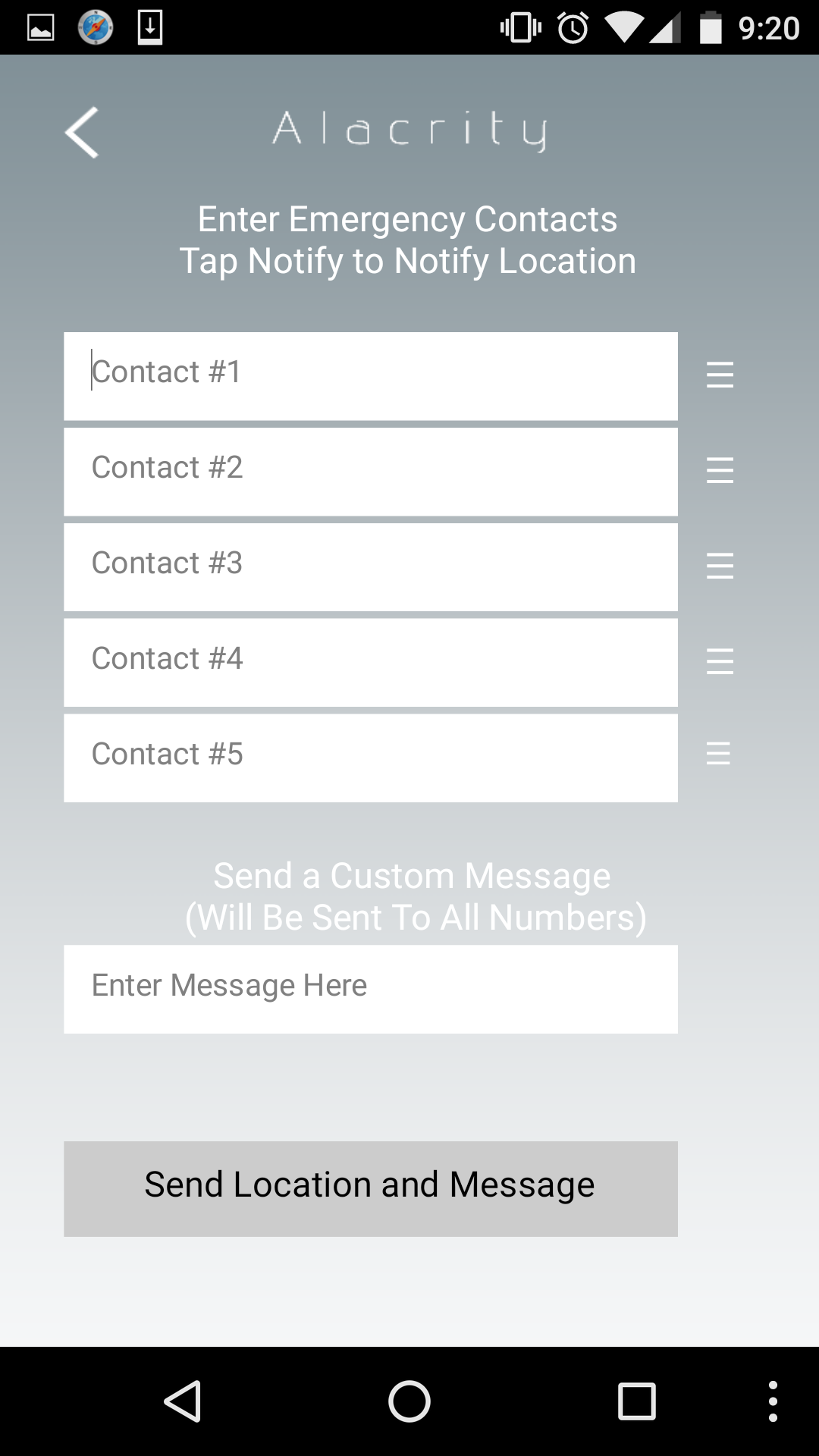Select the Contact #3 field
819x1456 pixels.
click(x=371, y=567)
